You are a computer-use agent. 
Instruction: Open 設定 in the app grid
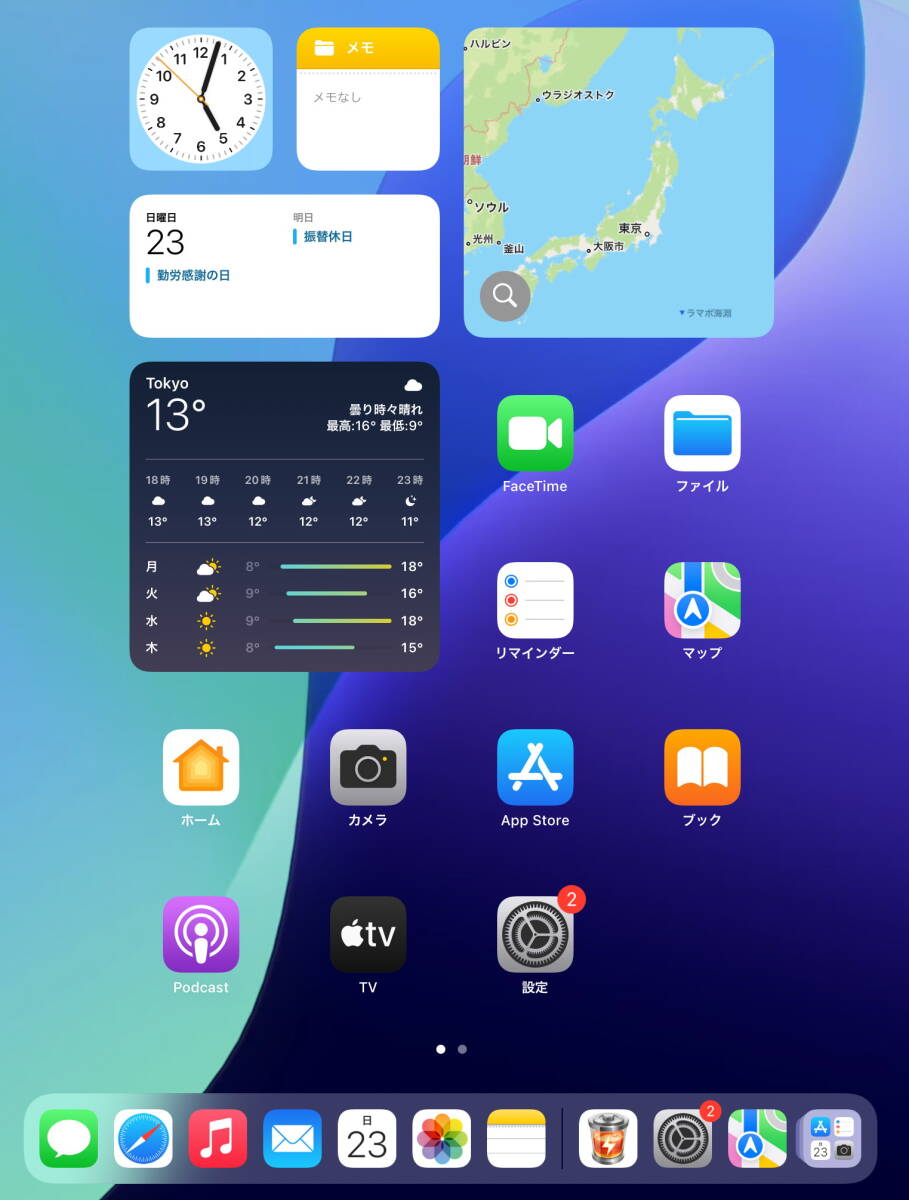[x=535, y=934]
